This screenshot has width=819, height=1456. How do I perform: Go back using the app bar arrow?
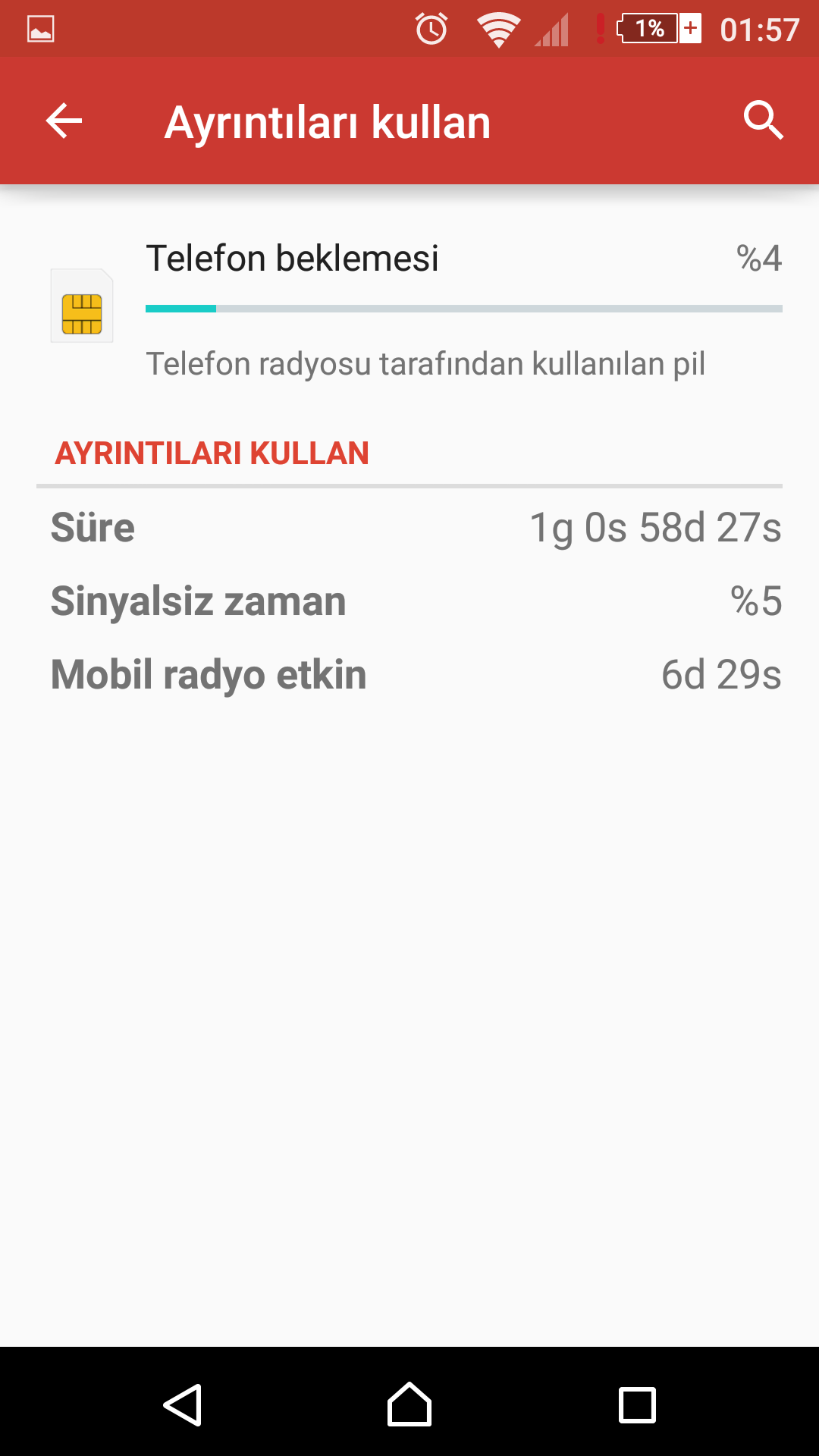point(64,121)
